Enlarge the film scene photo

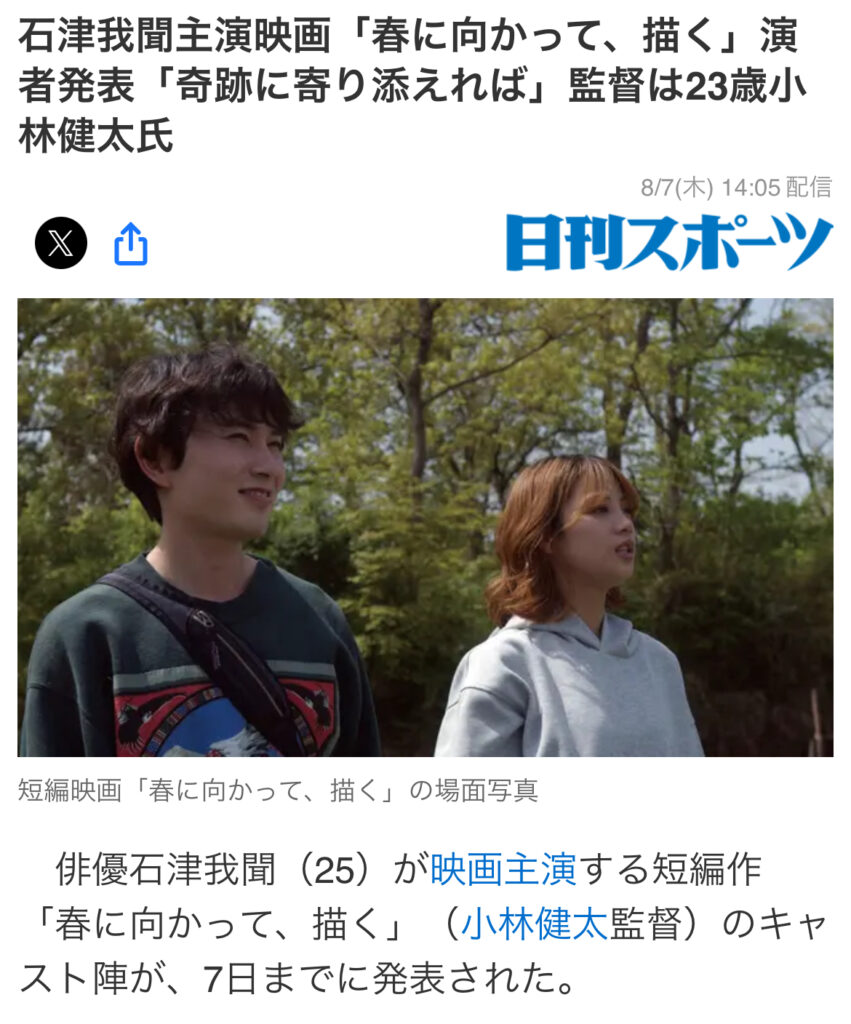pyautogui.click(x=425, y=527)
